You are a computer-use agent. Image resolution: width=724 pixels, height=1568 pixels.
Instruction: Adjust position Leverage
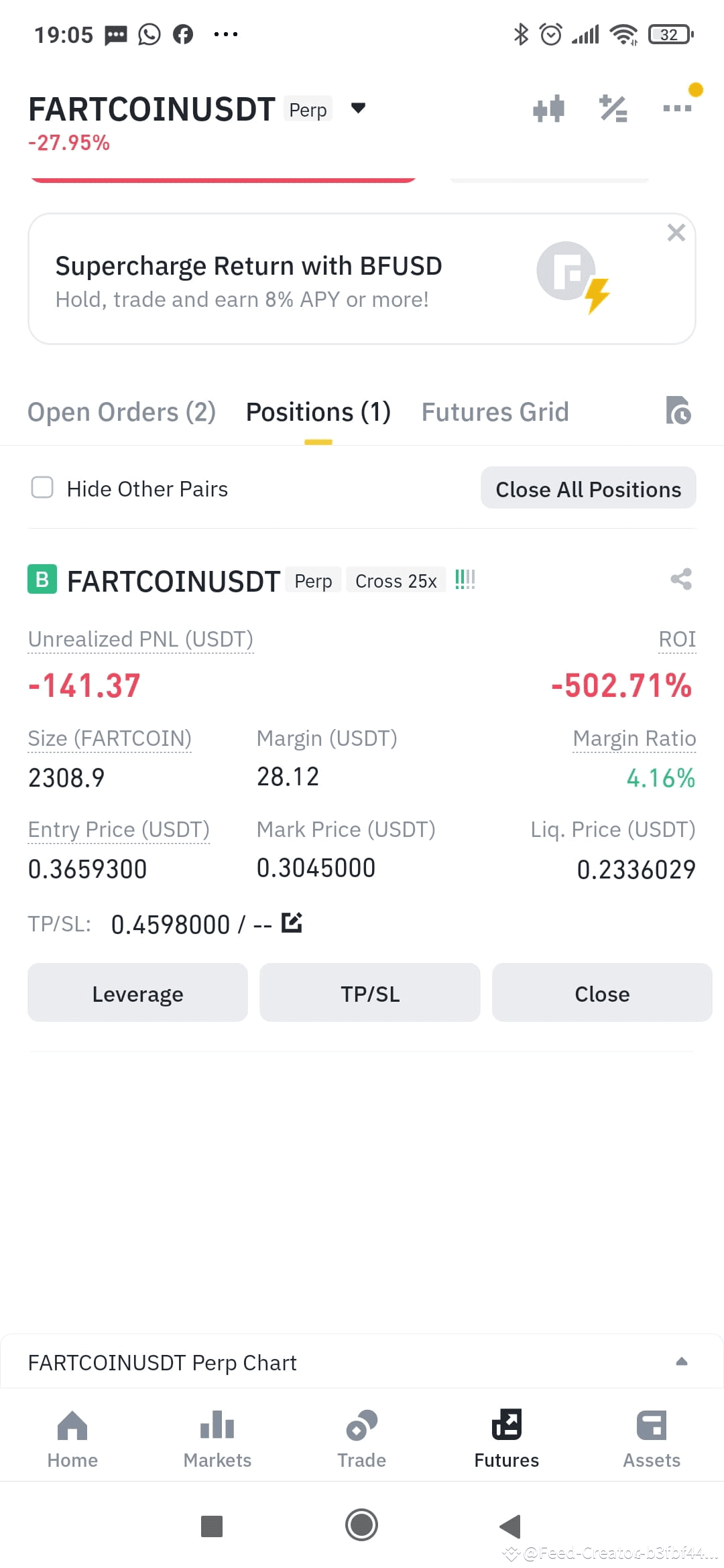pos(137,993)
